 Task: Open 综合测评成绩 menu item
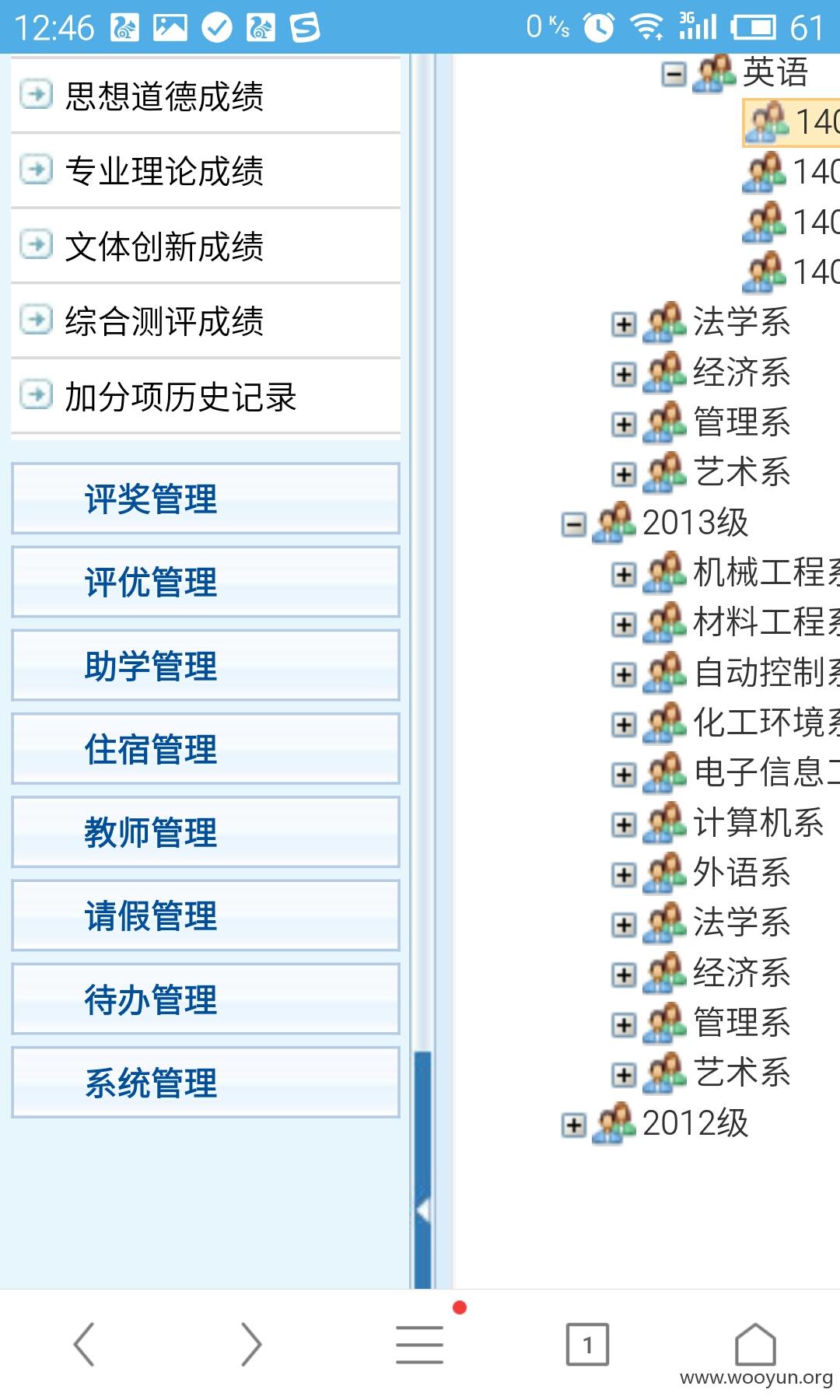(205, 321)
